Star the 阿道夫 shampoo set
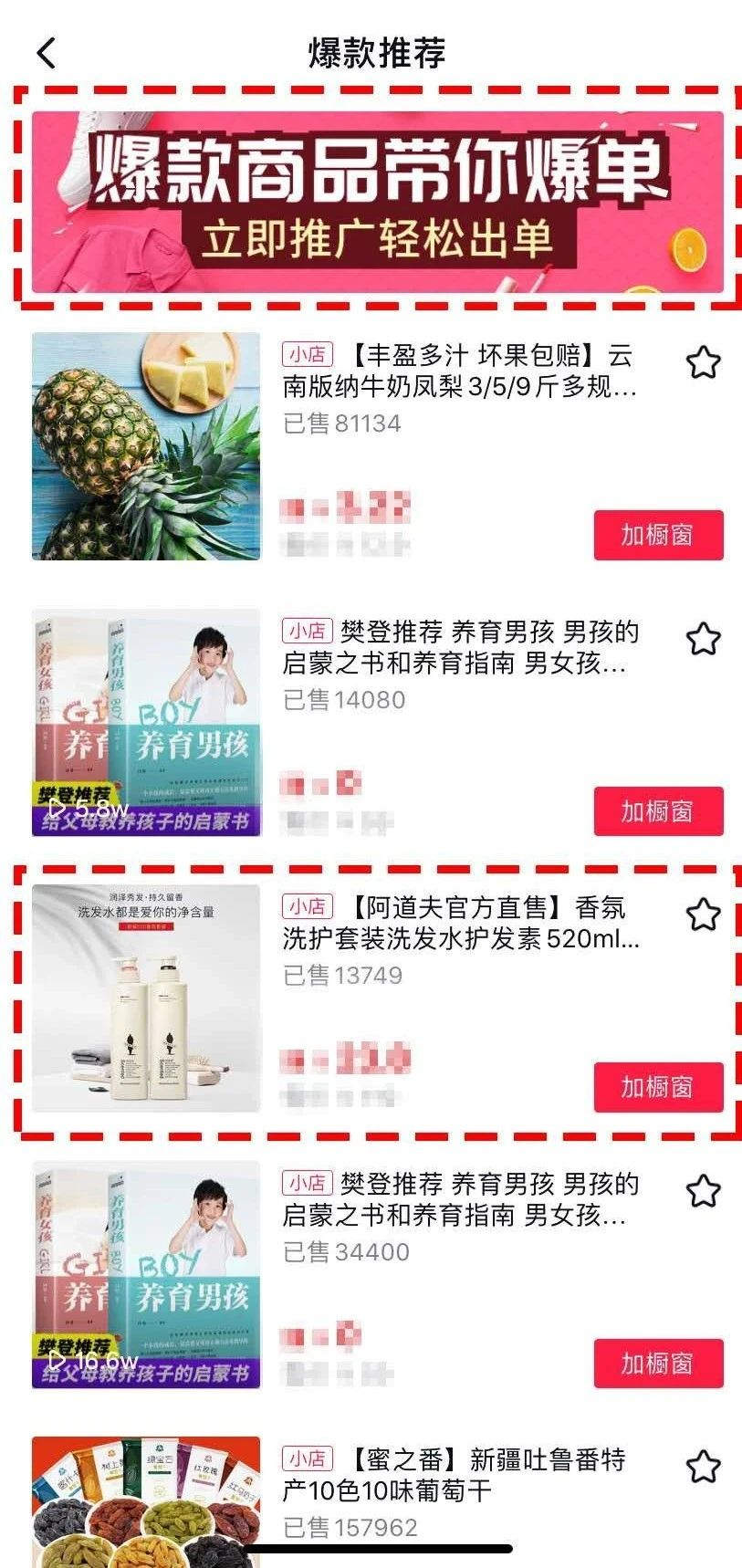This screenshot has height=1568, width=742. (x=703, y=915)
